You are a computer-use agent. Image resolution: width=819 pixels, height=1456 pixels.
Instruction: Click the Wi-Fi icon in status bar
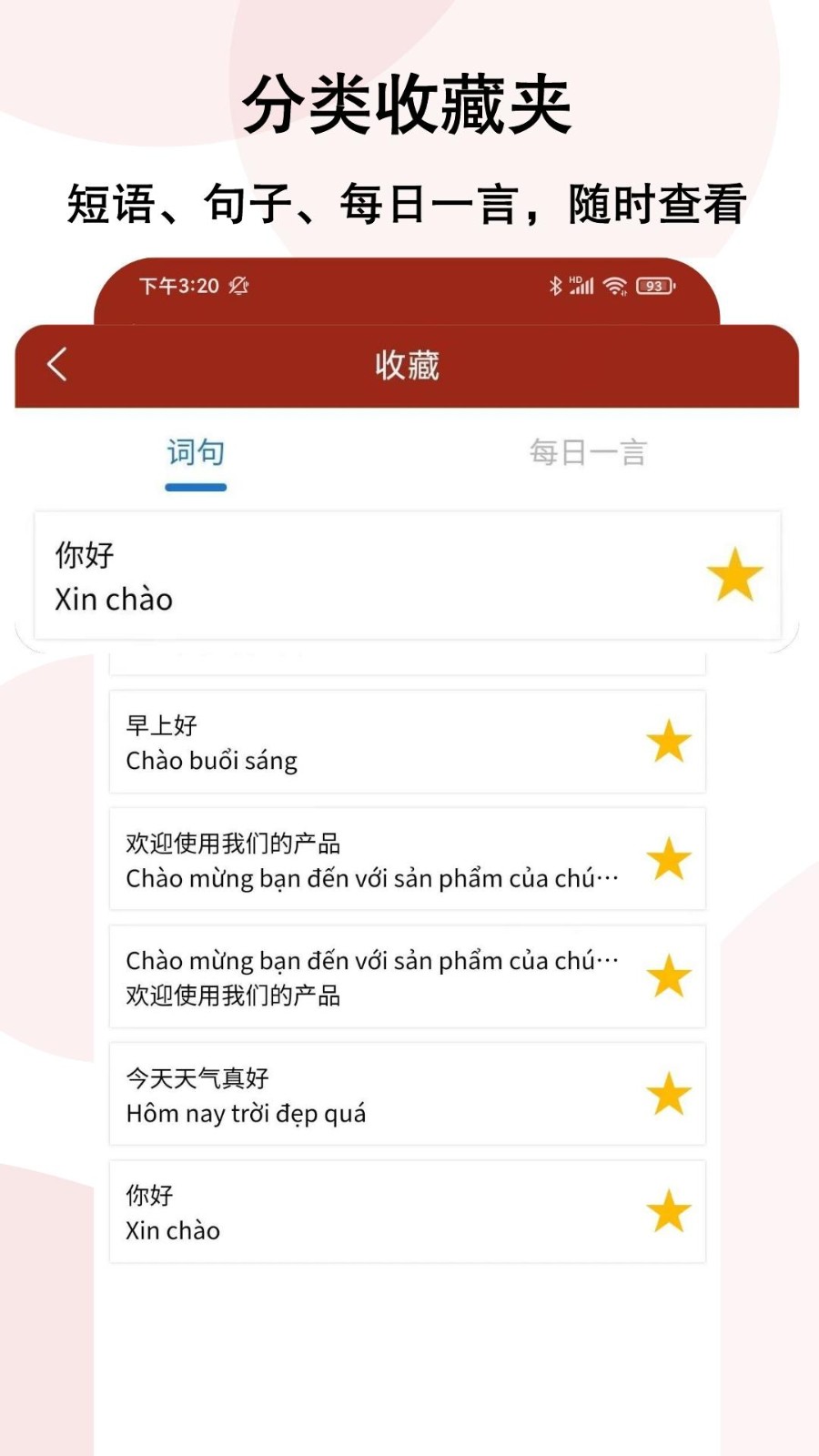pos(615,286)
